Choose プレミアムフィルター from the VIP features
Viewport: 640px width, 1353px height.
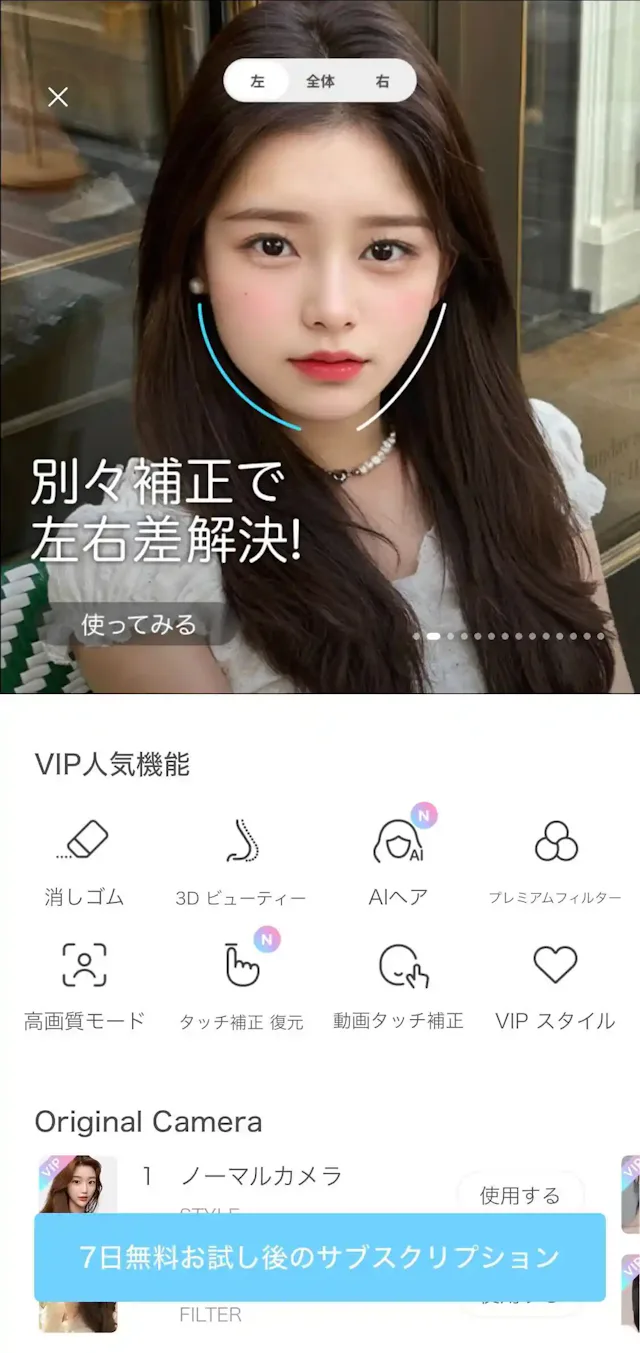point(555,861)
